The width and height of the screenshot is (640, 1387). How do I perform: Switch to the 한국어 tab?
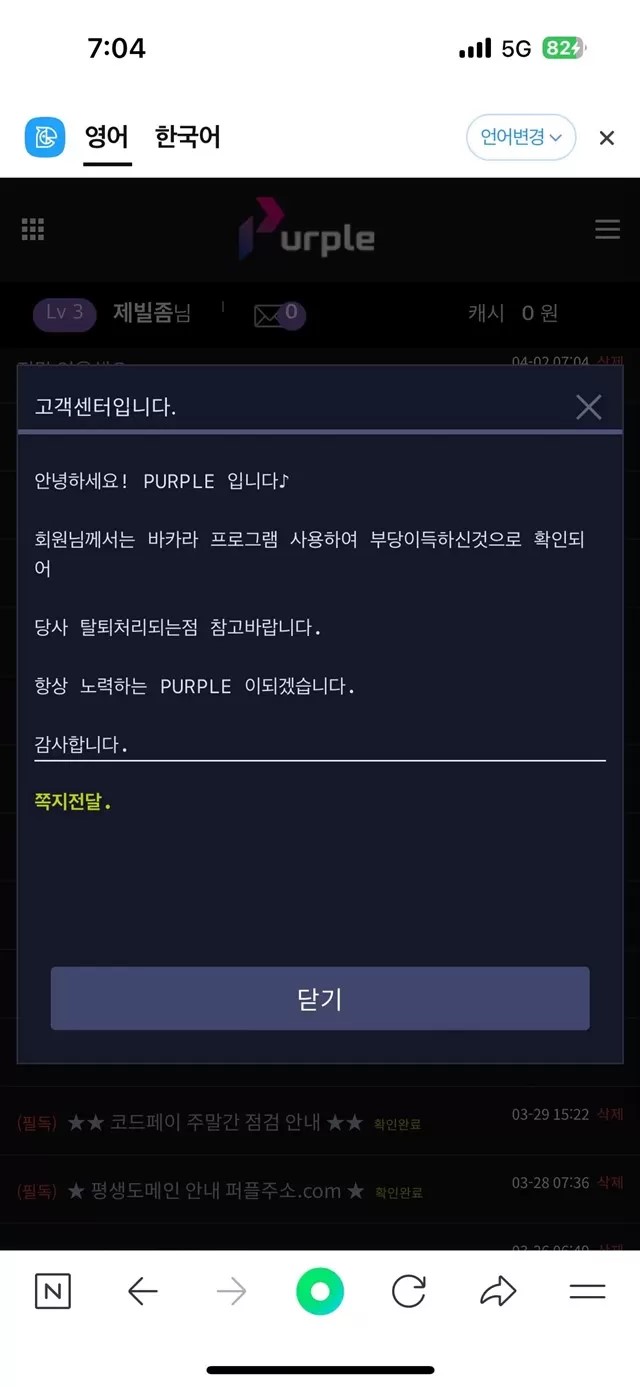[x=188, y=137]
